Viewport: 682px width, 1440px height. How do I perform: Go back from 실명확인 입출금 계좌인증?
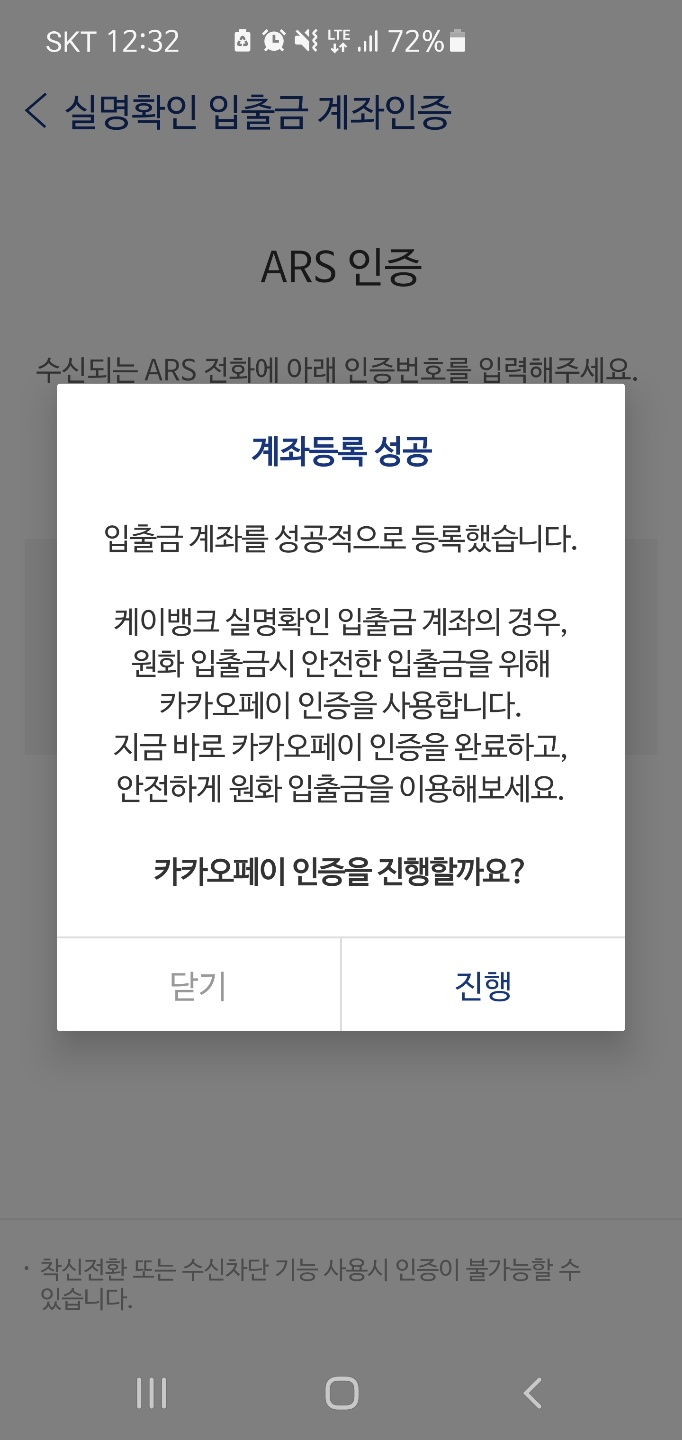coord(36,111)
